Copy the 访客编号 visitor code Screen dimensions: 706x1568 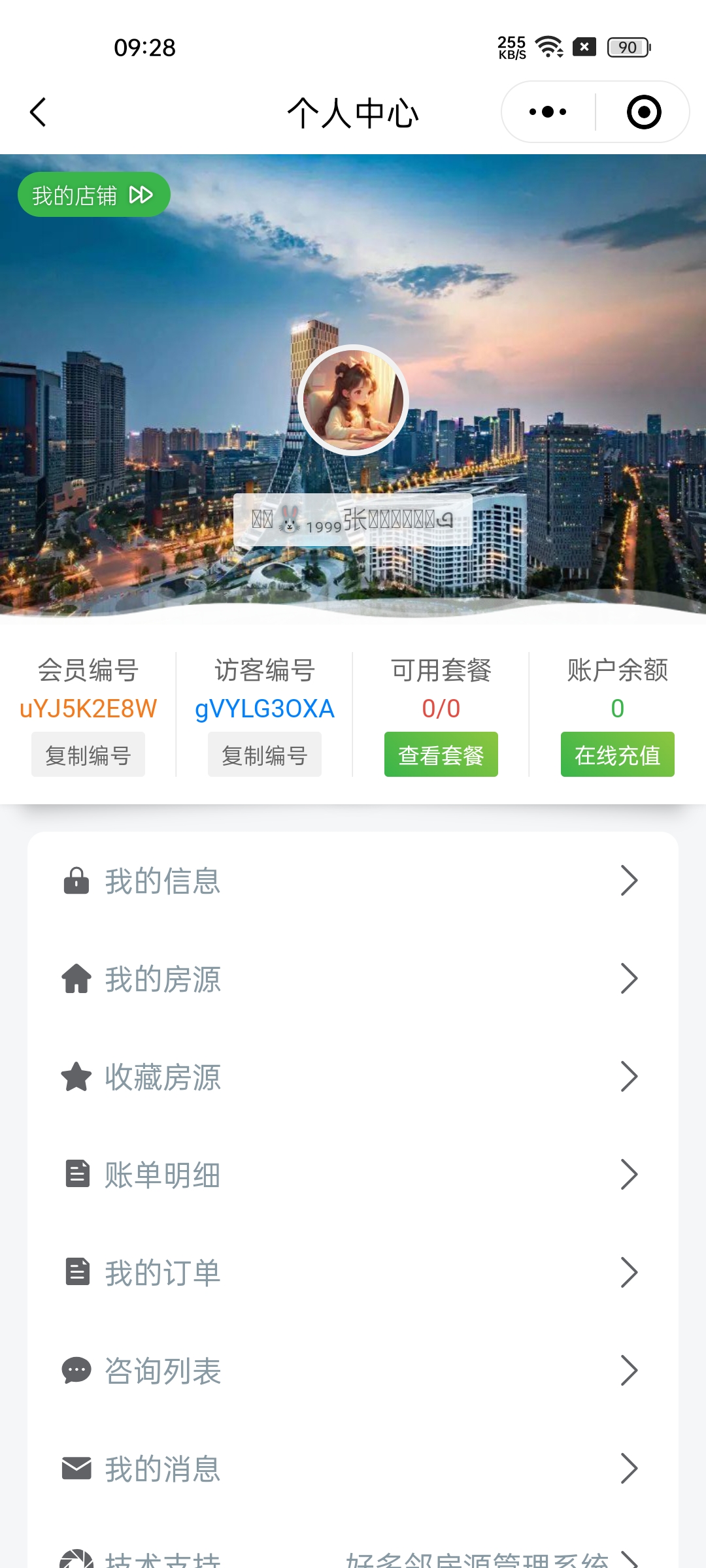tap(265, 755)
